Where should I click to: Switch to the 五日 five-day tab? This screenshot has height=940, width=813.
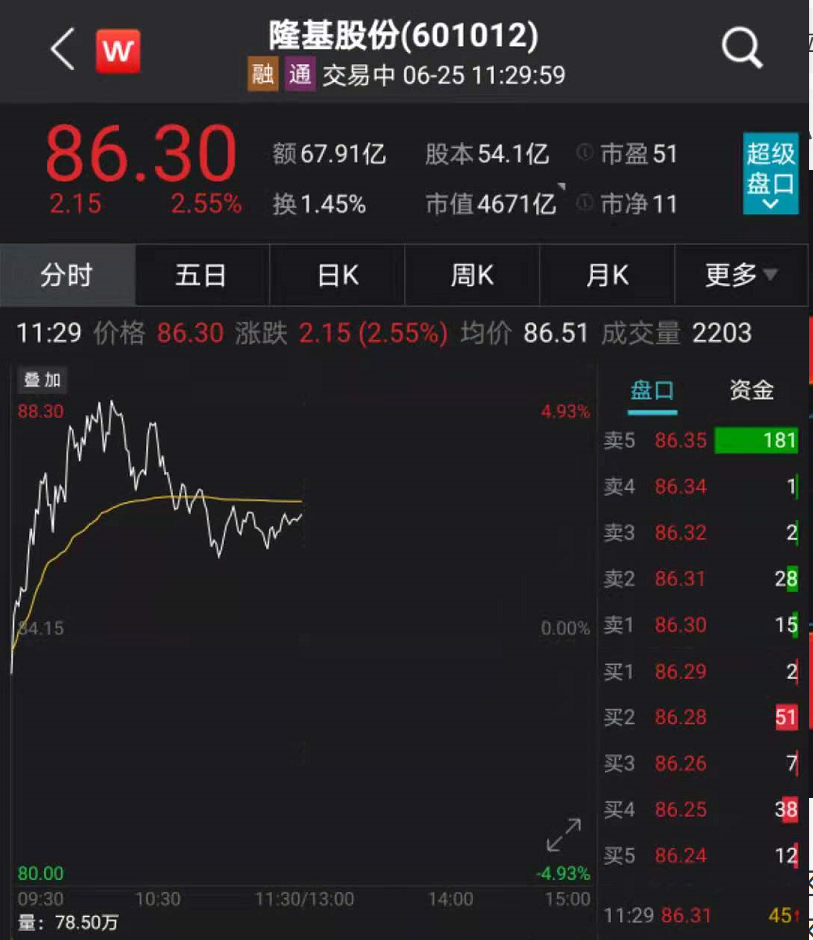[201, 274]
